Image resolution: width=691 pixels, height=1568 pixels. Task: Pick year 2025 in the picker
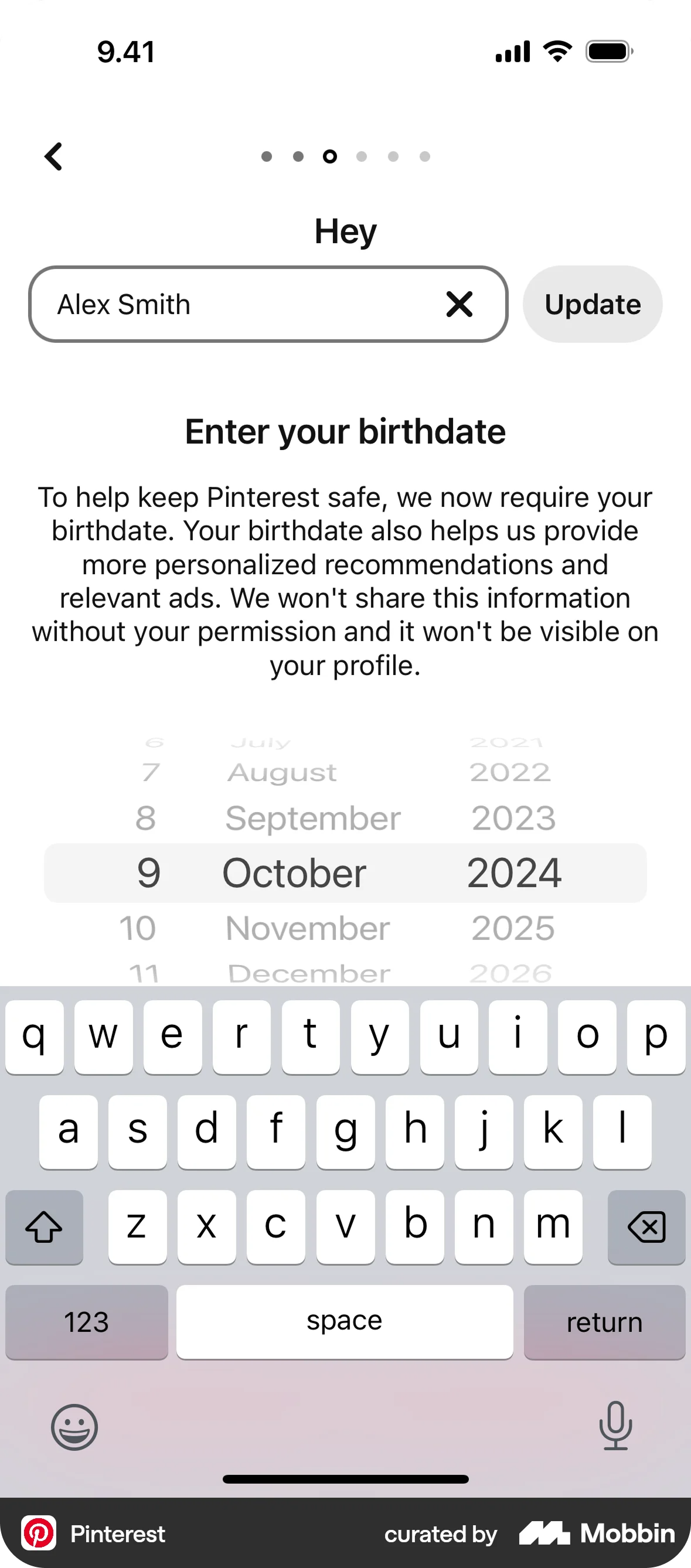point(513,928)
